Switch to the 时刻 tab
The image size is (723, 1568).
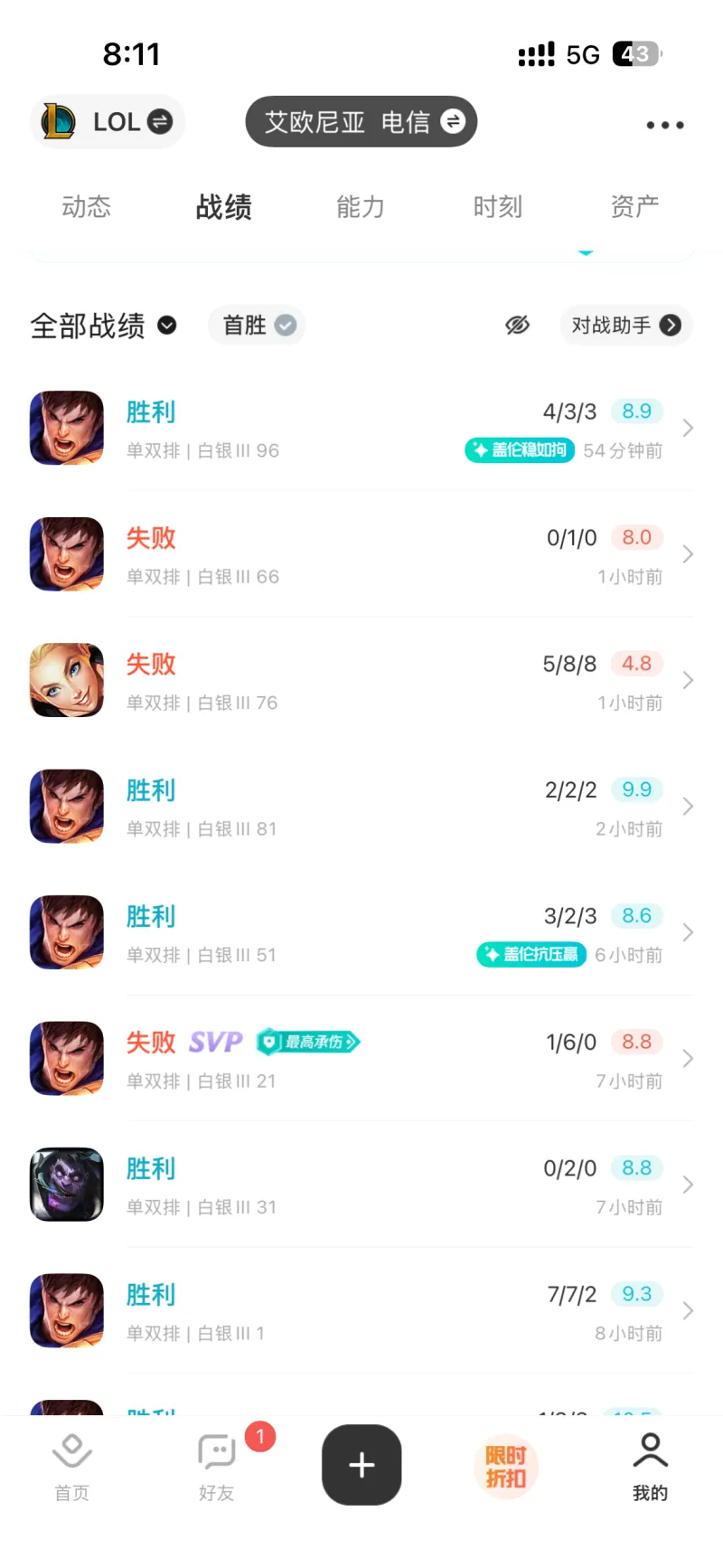pyautogui.click(x=498, y=207)
